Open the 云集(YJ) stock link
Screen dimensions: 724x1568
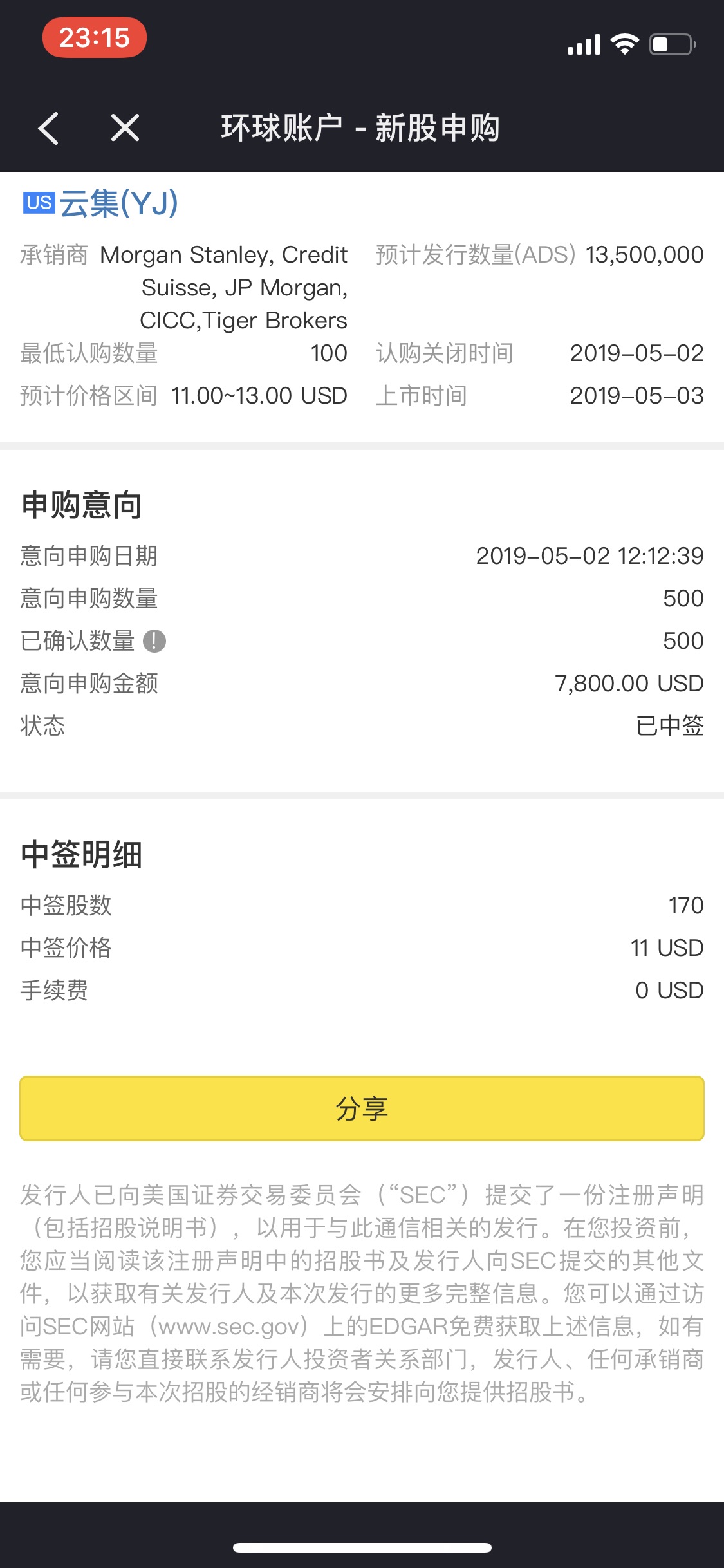101,203
